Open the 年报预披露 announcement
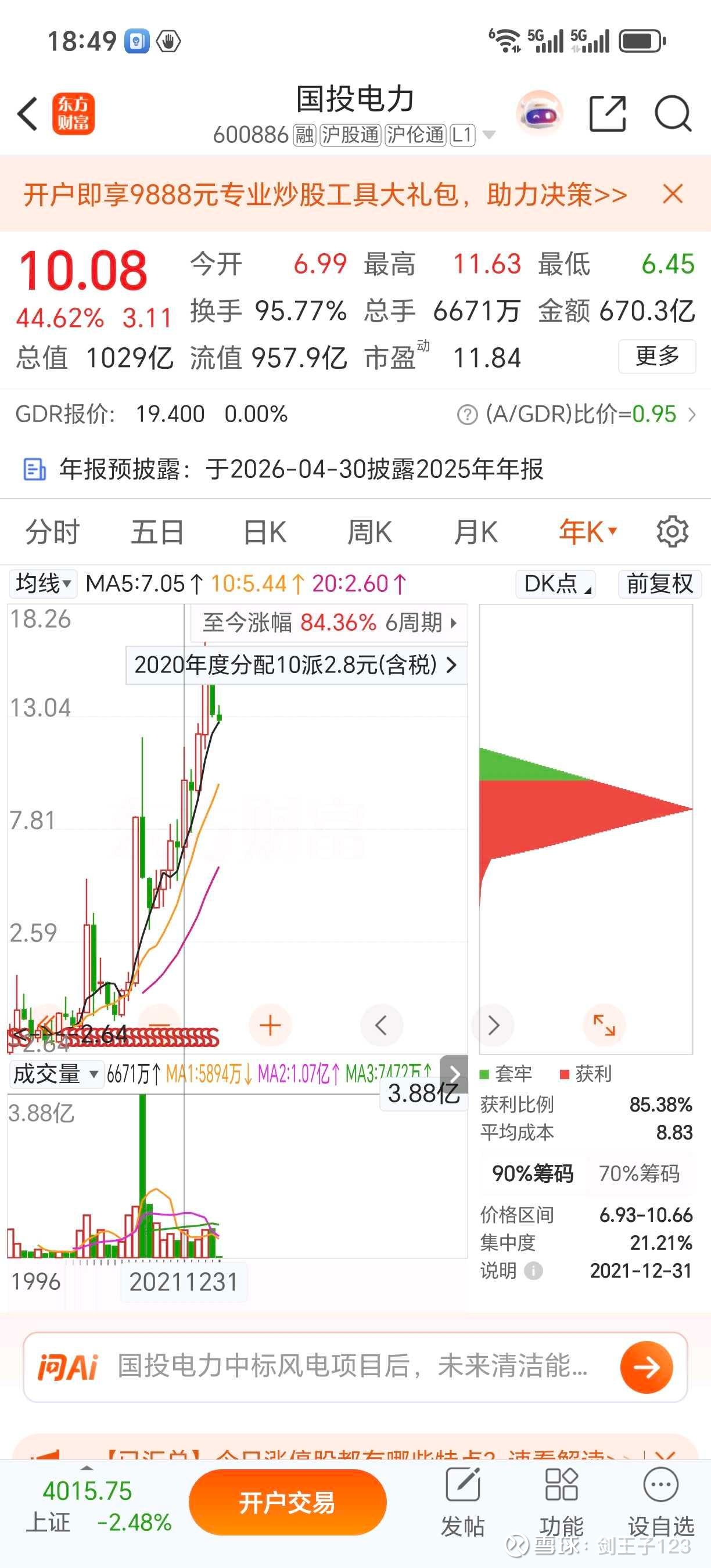This screenshot has height=1568, width=711. [301, 469]
